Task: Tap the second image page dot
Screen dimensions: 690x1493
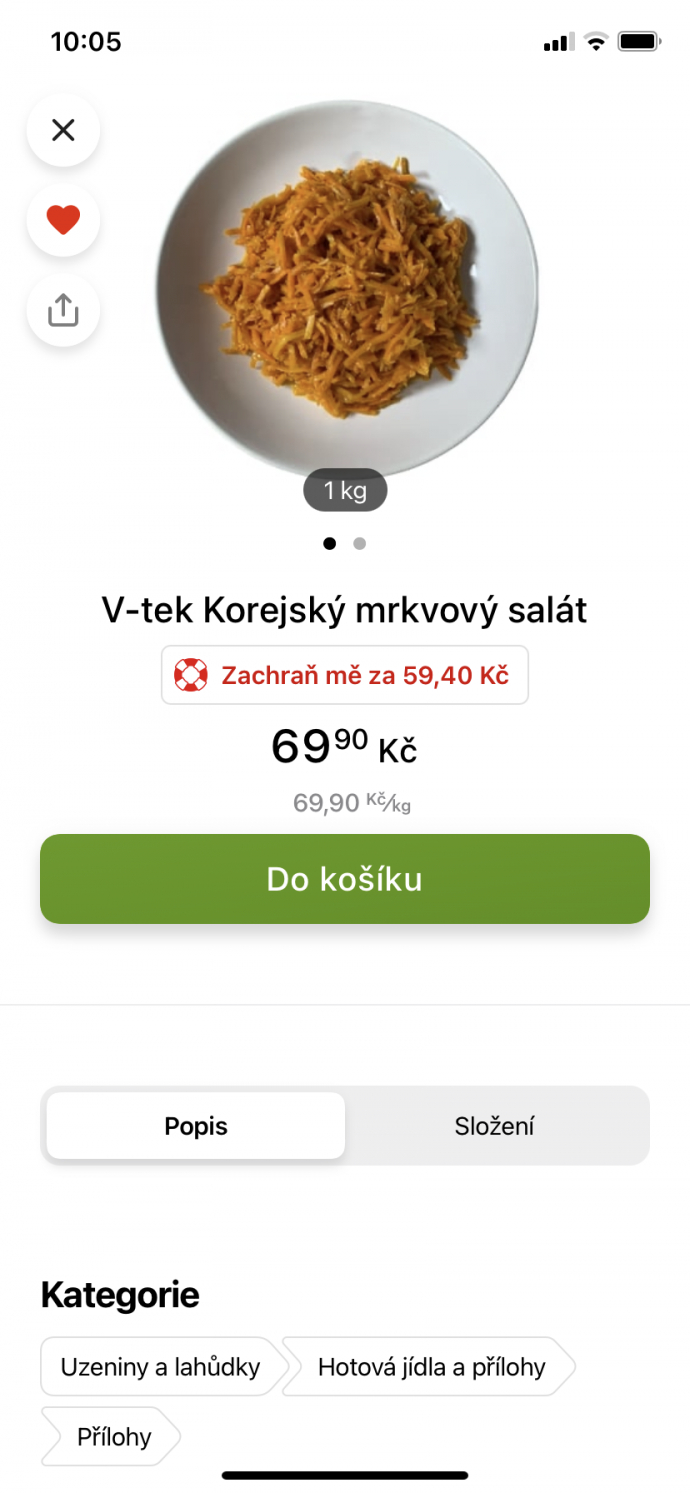Action: (360, 544)
